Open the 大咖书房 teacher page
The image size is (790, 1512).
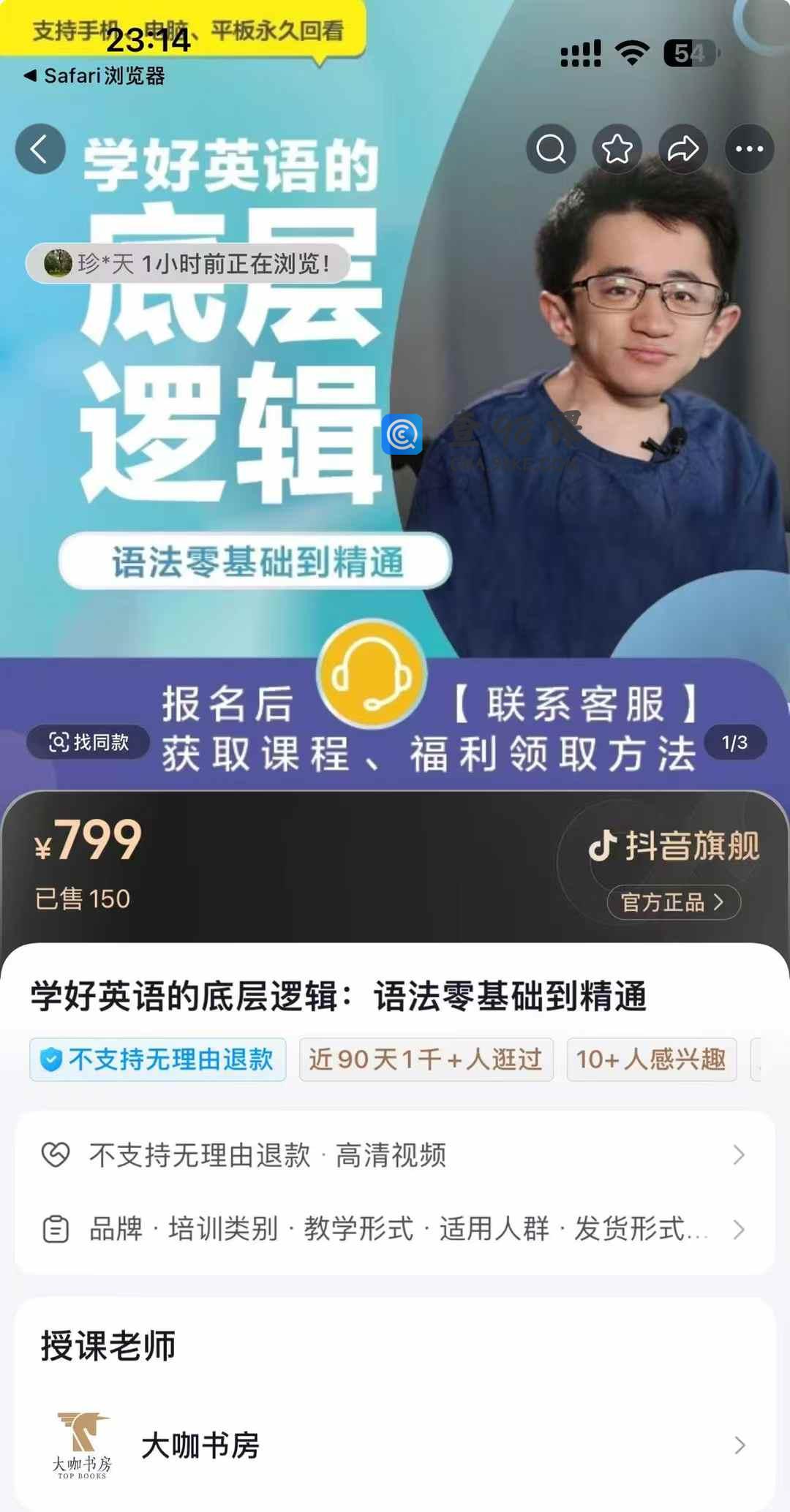point(395,1445)
